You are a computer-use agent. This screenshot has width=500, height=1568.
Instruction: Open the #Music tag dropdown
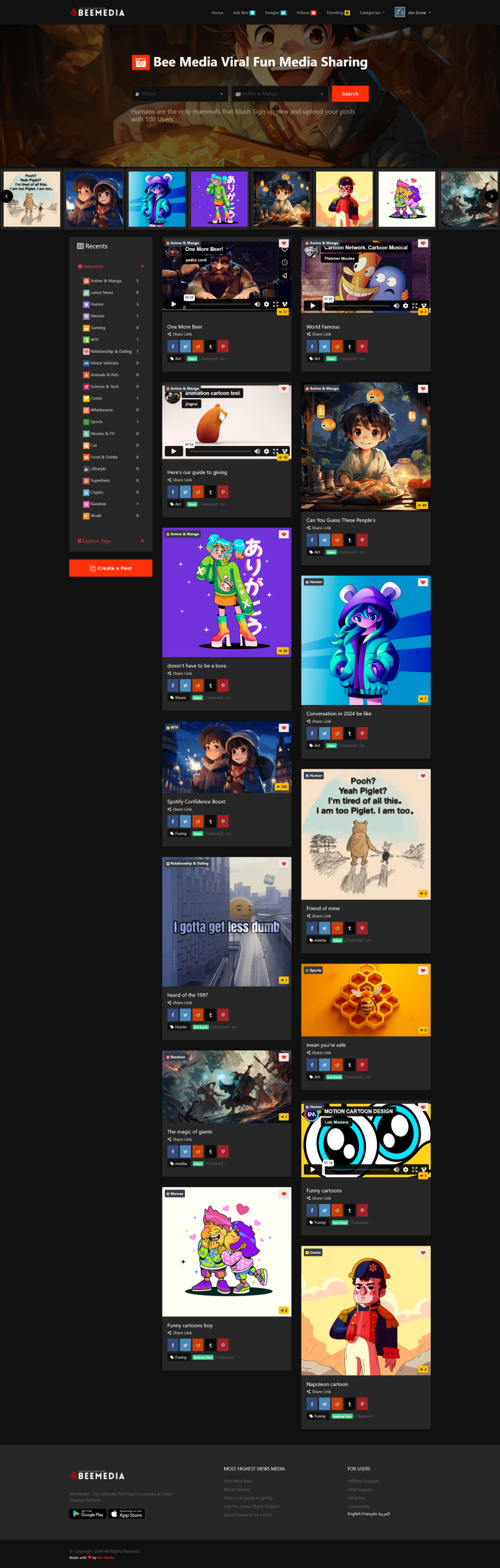coord(180,94)
